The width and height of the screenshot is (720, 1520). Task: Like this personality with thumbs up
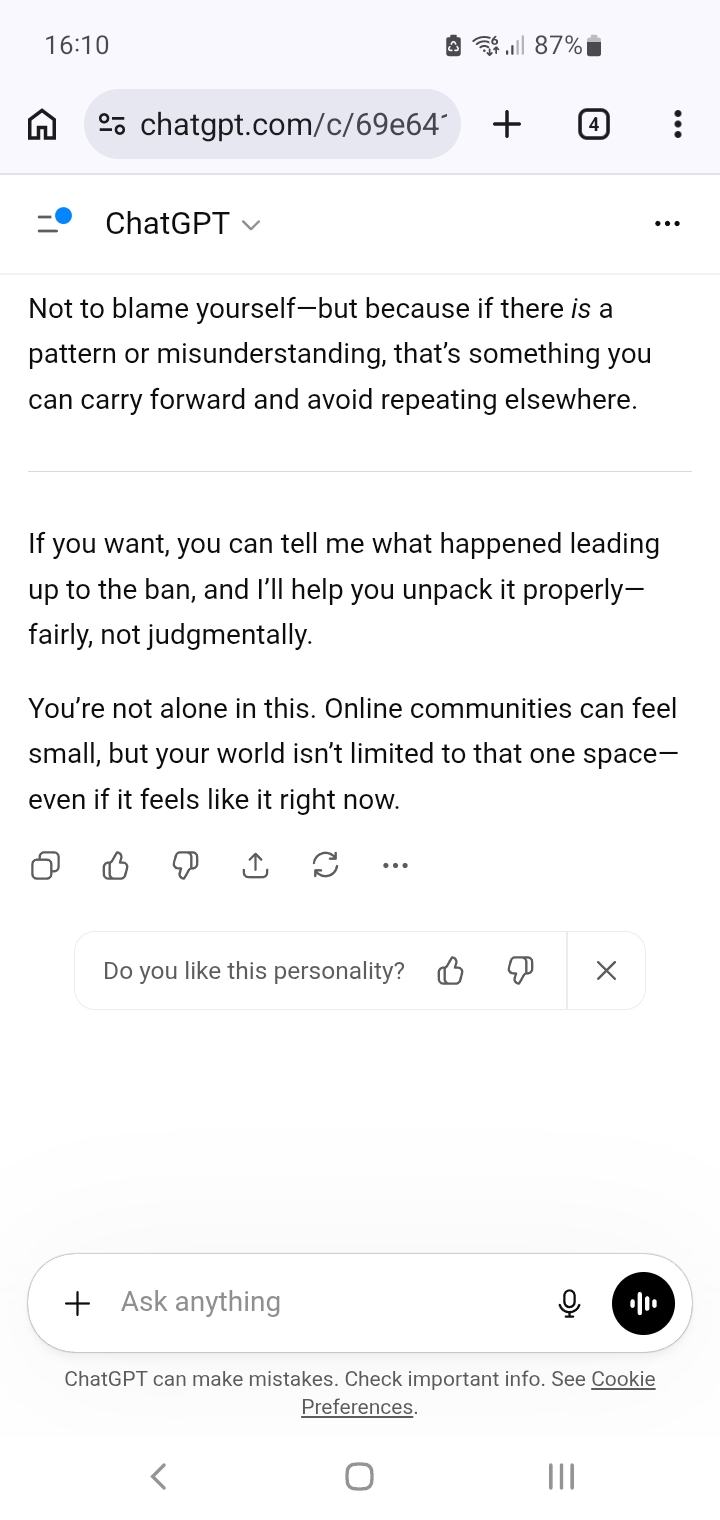[x=450, y=970]
